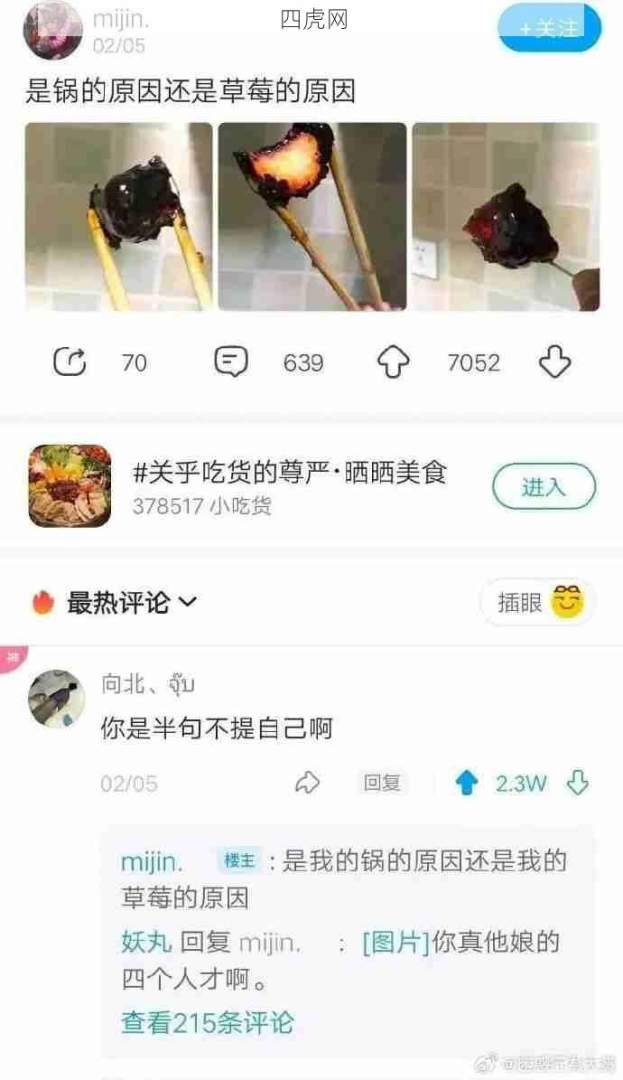The height and width of the screenshot is (1080, 623).
Task: Share 向北's comment
Action: pyautogui.click(x=307, y=783)
